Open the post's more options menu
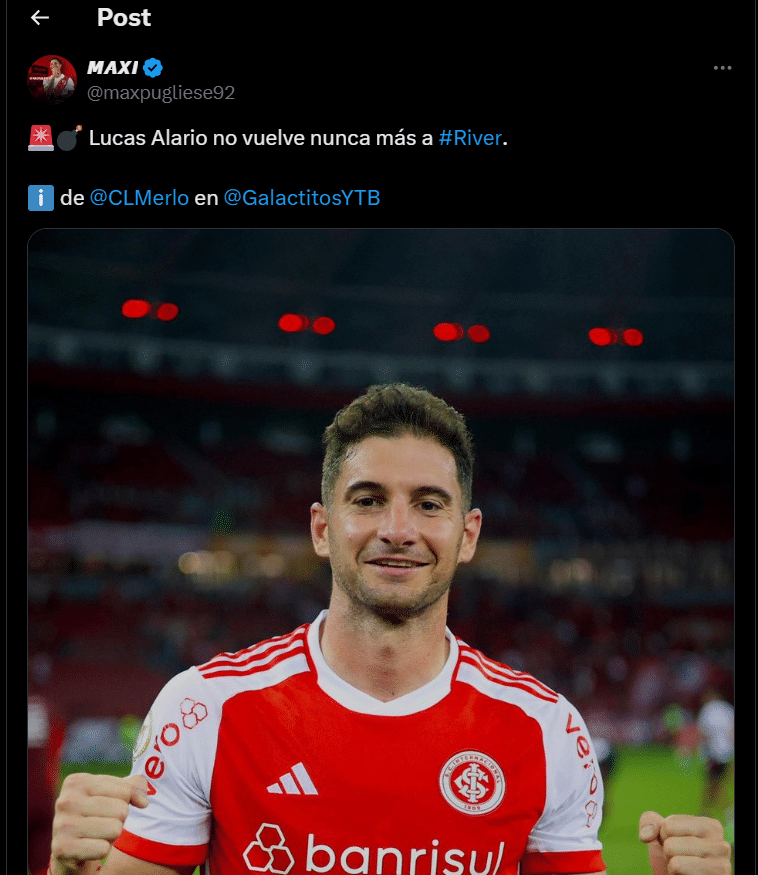The width and height of the screenshot is (758, 875). pos(722,68)
